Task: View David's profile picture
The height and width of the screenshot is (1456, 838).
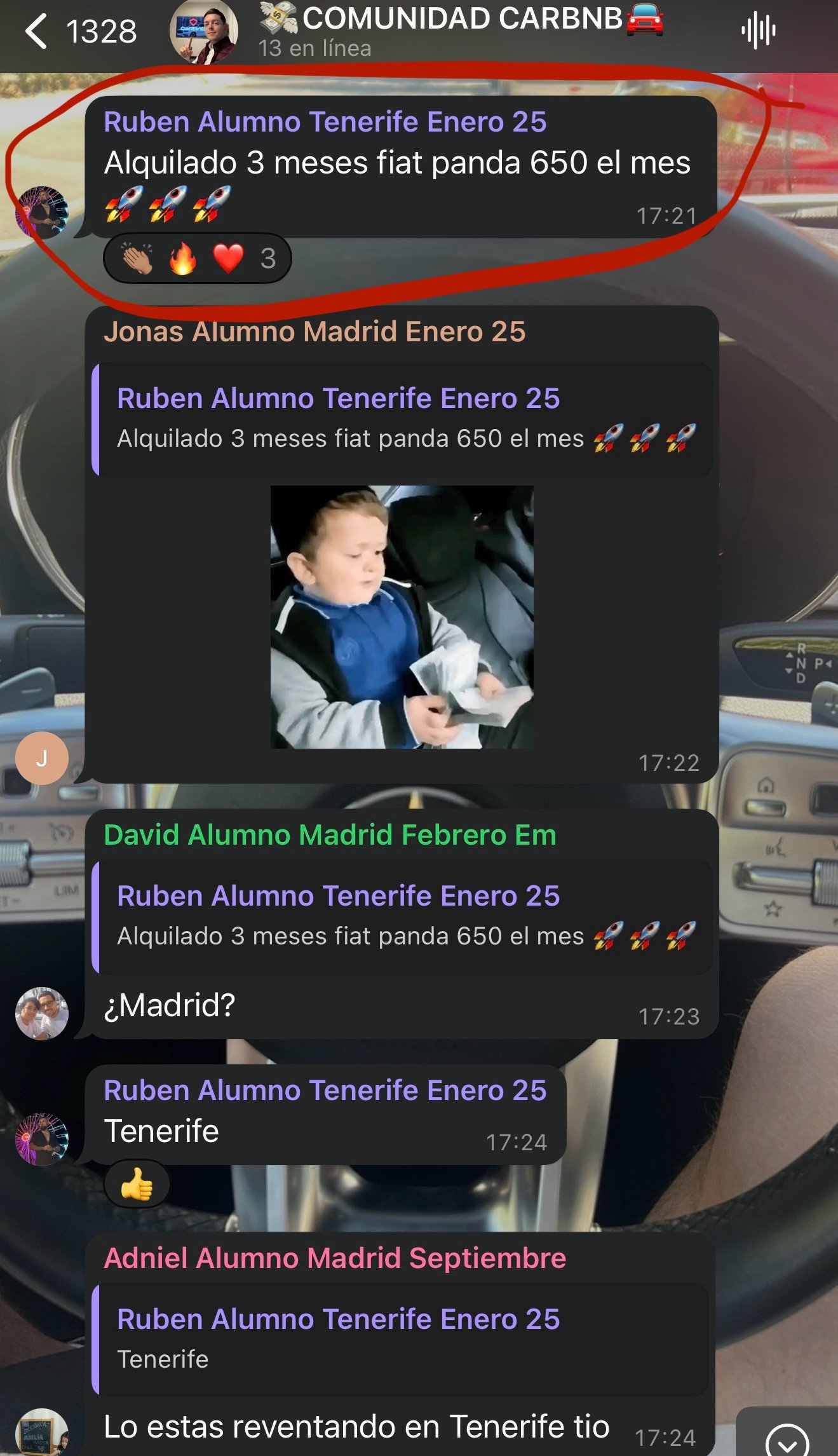Action: coord(42,1014)
